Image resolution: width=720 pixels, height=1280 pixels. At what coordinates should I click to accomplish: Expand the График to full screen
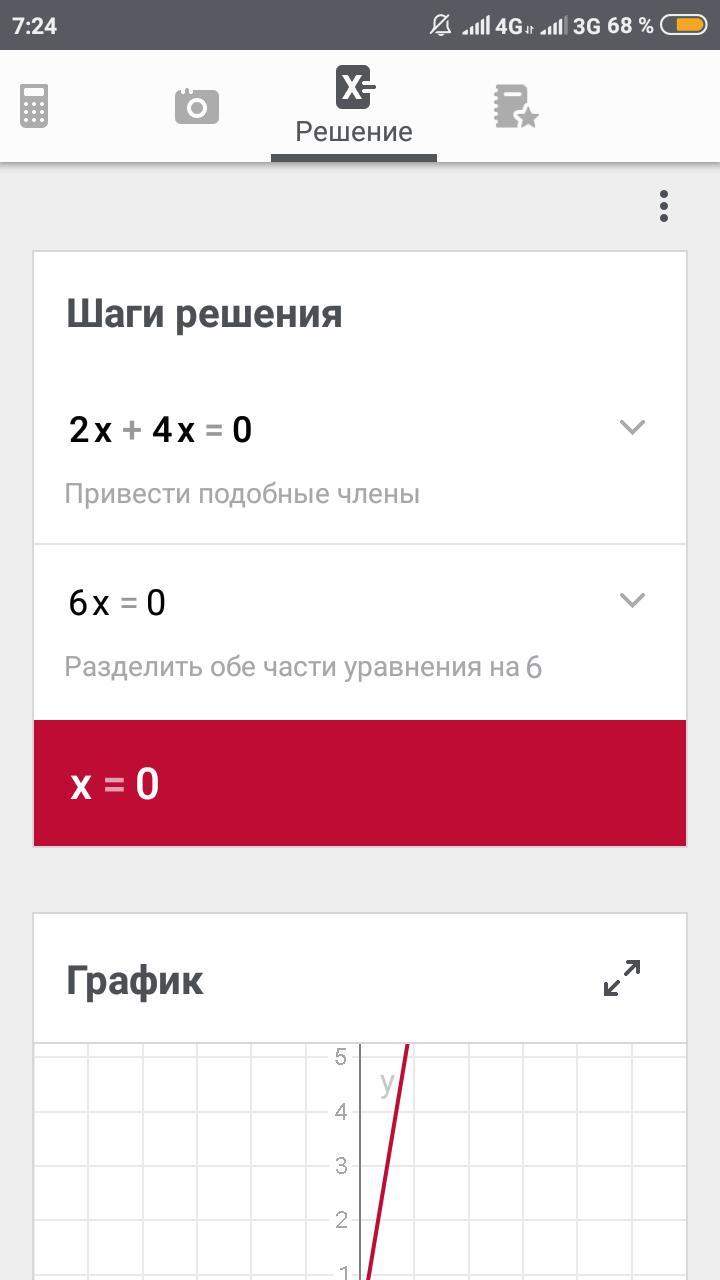622,978
